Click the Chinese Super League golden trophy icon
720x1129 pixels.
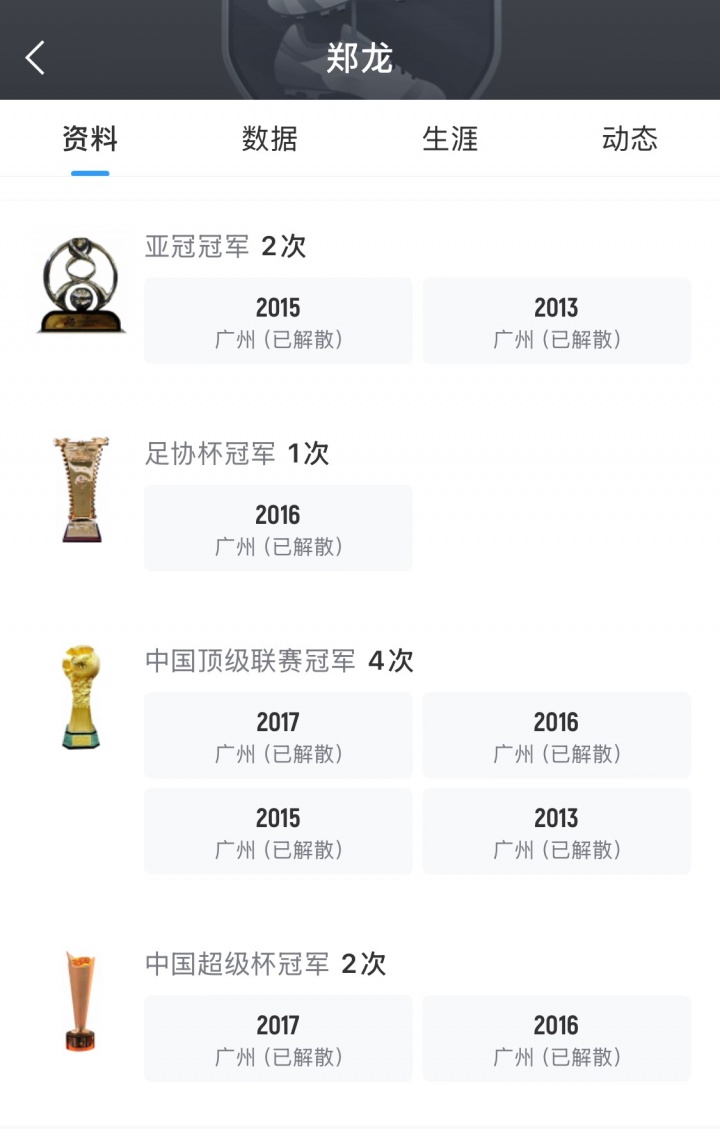click(78, 690)
